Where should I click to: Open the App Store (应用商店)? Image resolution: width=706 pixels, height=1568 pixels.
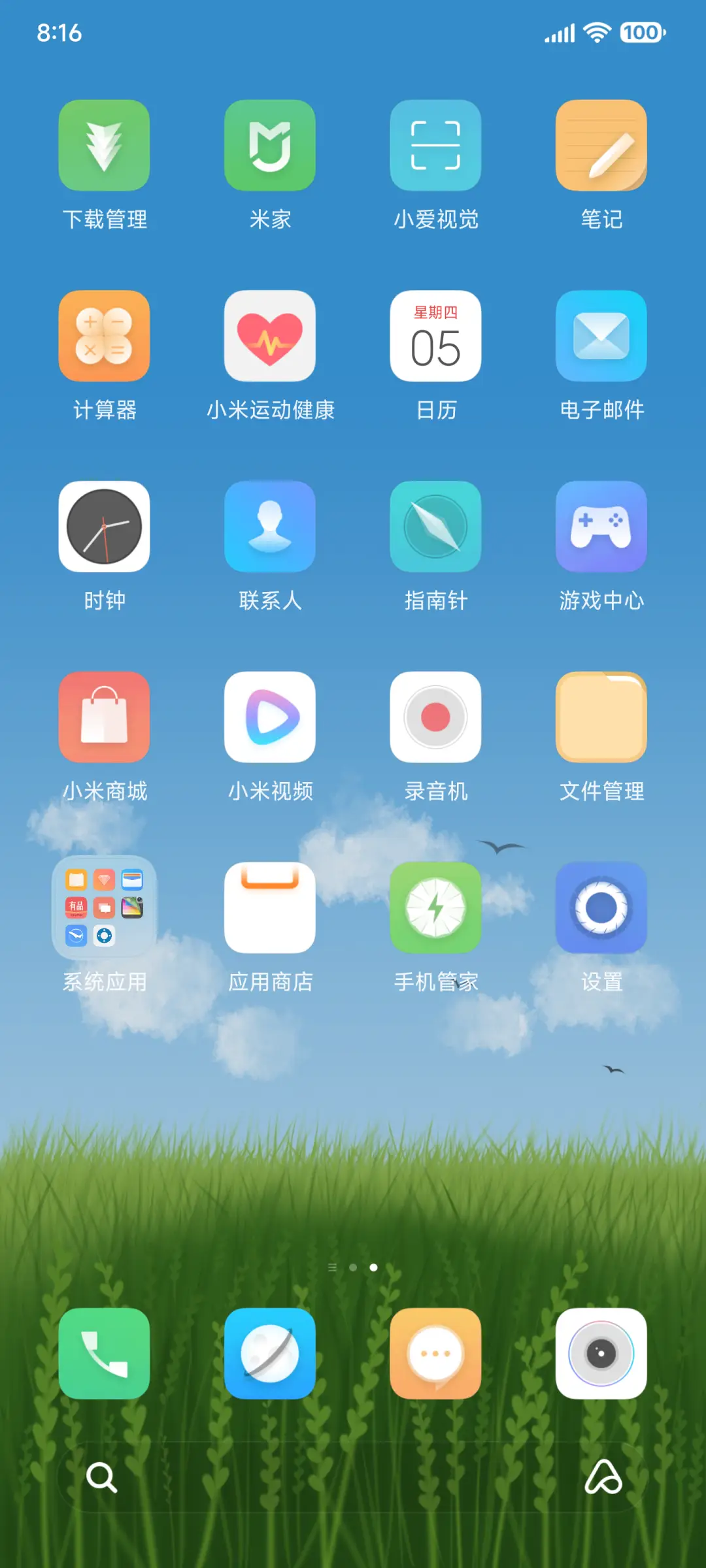click(x=270, y=907)
